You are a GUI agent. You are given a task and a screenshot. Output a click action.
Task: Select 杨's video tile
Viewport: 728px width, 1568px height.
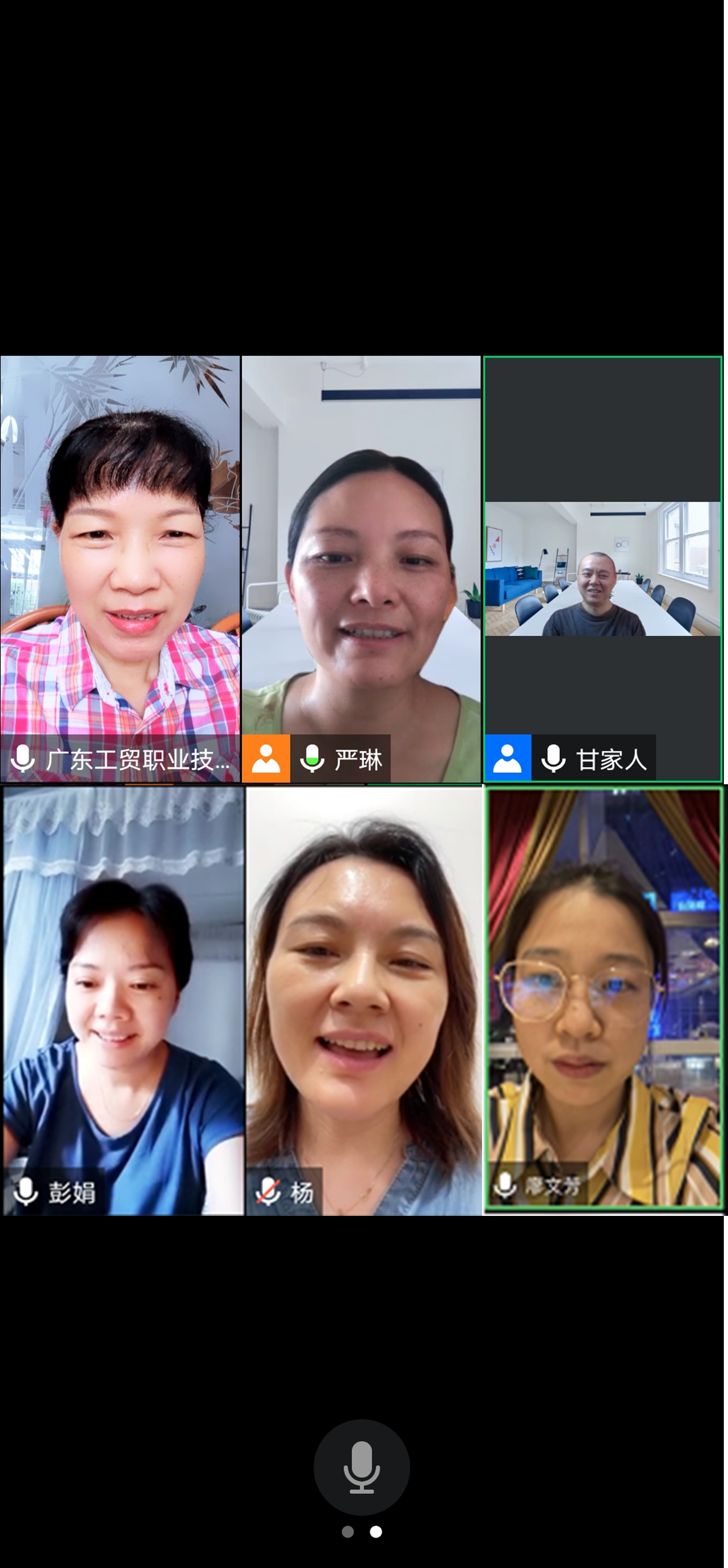click(364, 1001)
